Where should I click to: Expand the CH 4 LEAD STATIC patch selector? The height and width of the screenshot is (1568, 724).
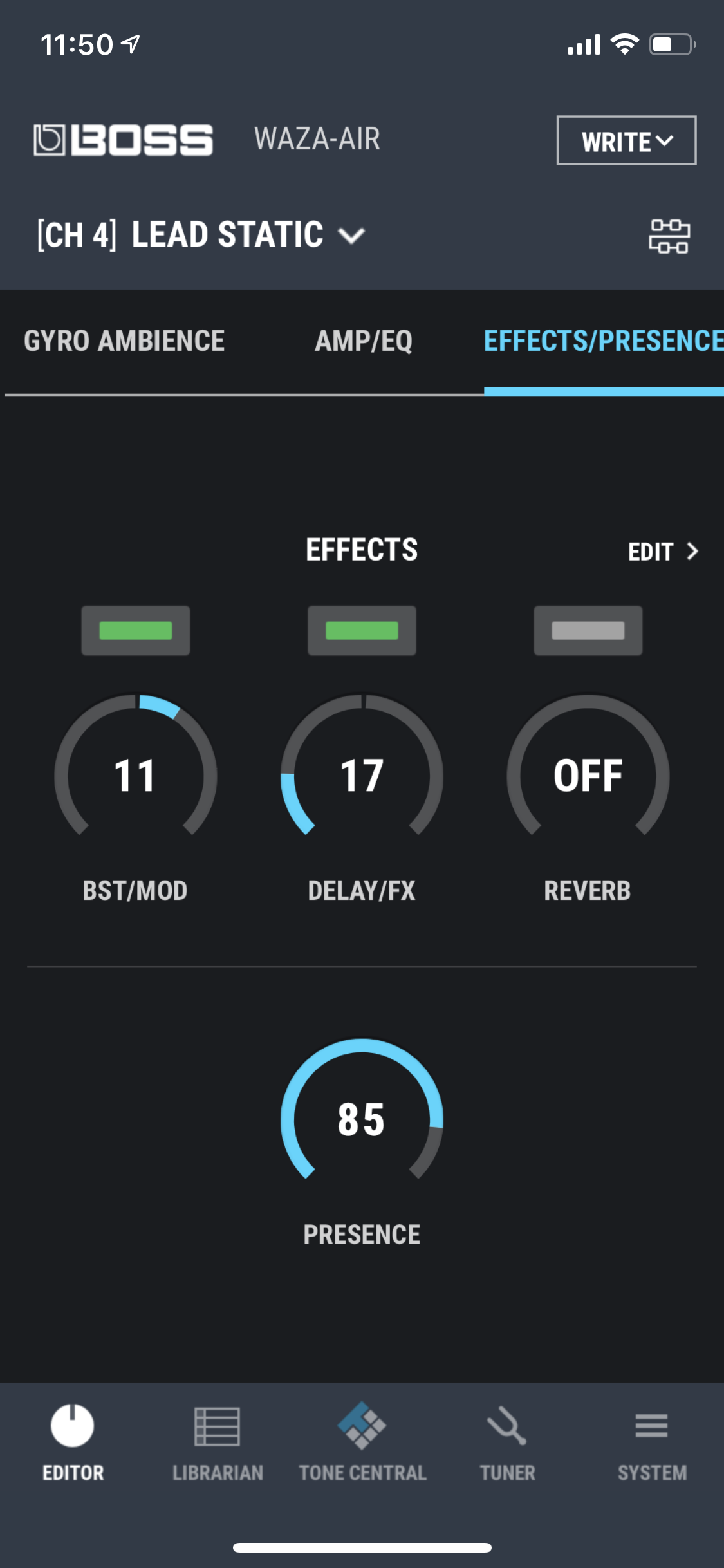point(201,235)
